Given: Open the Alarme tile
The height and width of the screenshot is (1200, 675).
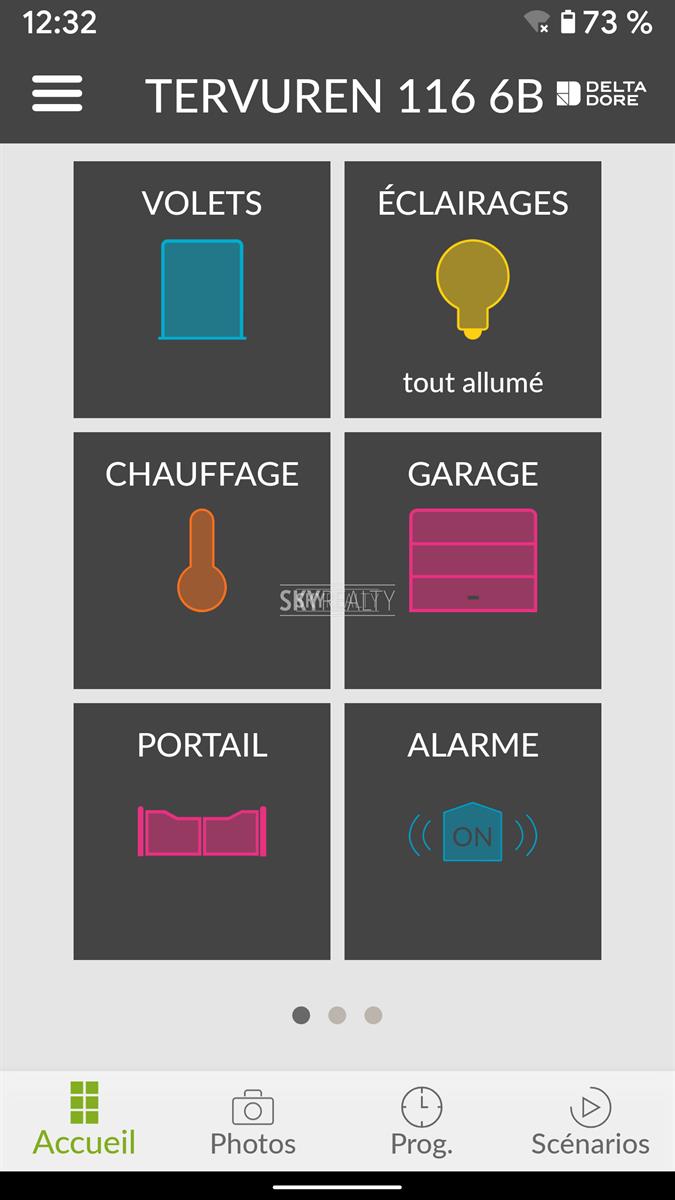Looking at the screenshot, I should [473, 831].
